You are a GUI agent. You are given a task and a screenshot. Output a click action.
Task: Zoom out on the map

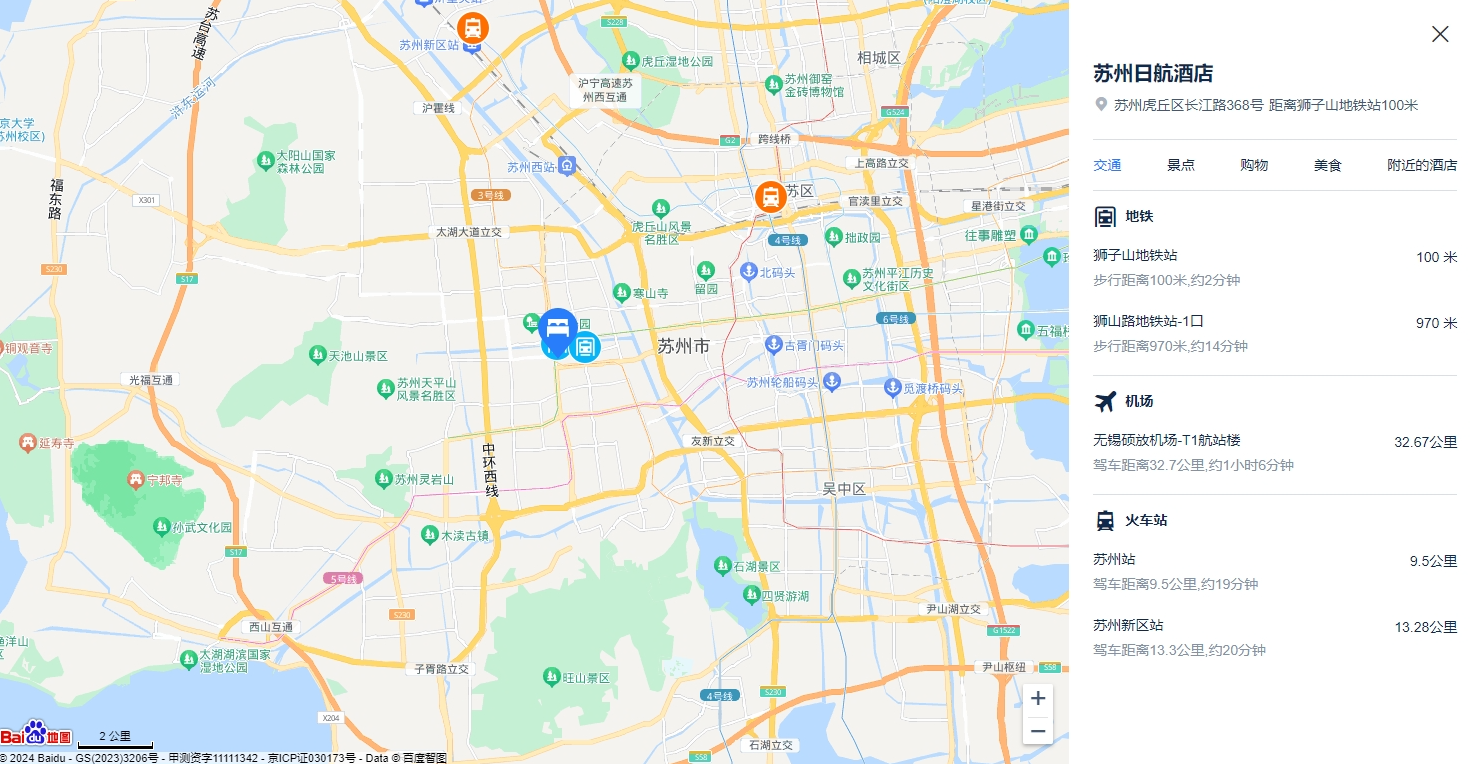click(1038, 731)
